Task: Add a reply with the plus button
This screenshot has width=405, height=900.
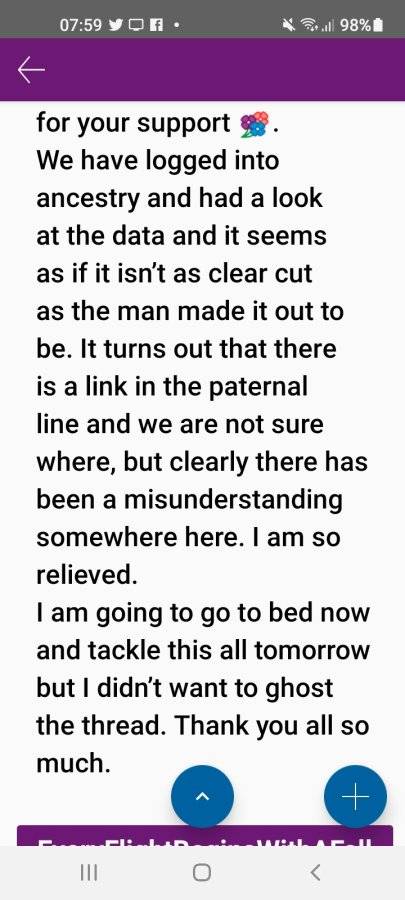Action: [355, 796]
